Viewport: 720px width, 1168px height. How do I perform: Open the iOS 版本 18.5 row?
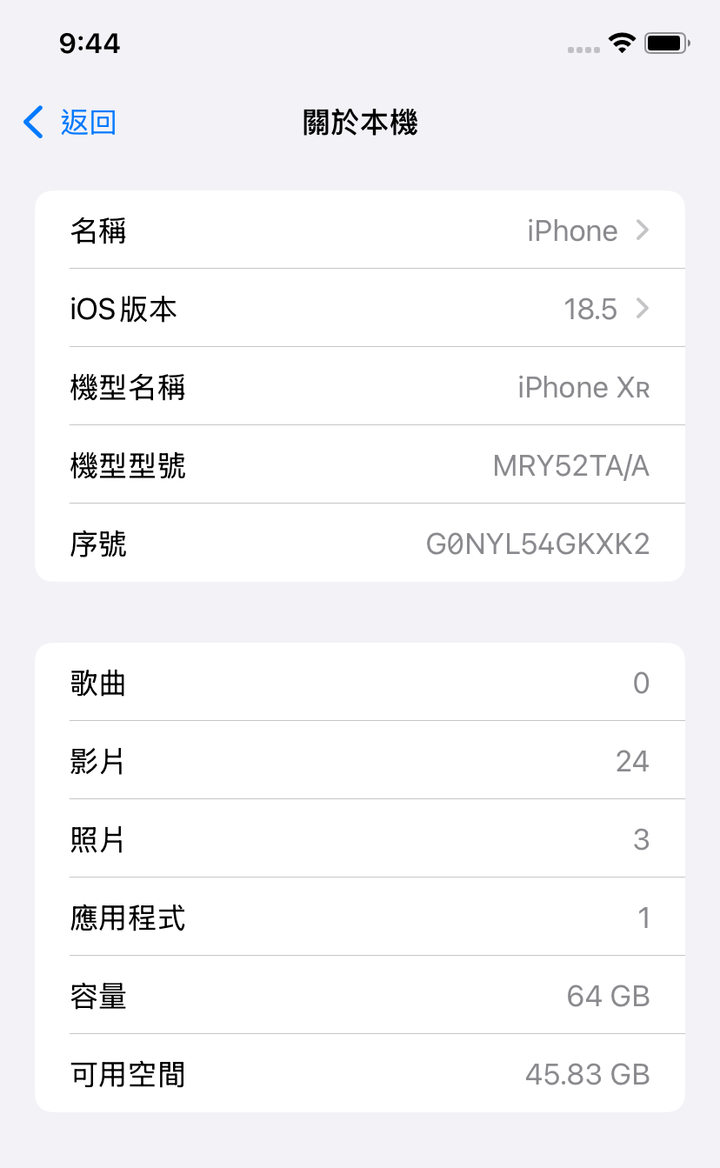(x=360, y=308)
